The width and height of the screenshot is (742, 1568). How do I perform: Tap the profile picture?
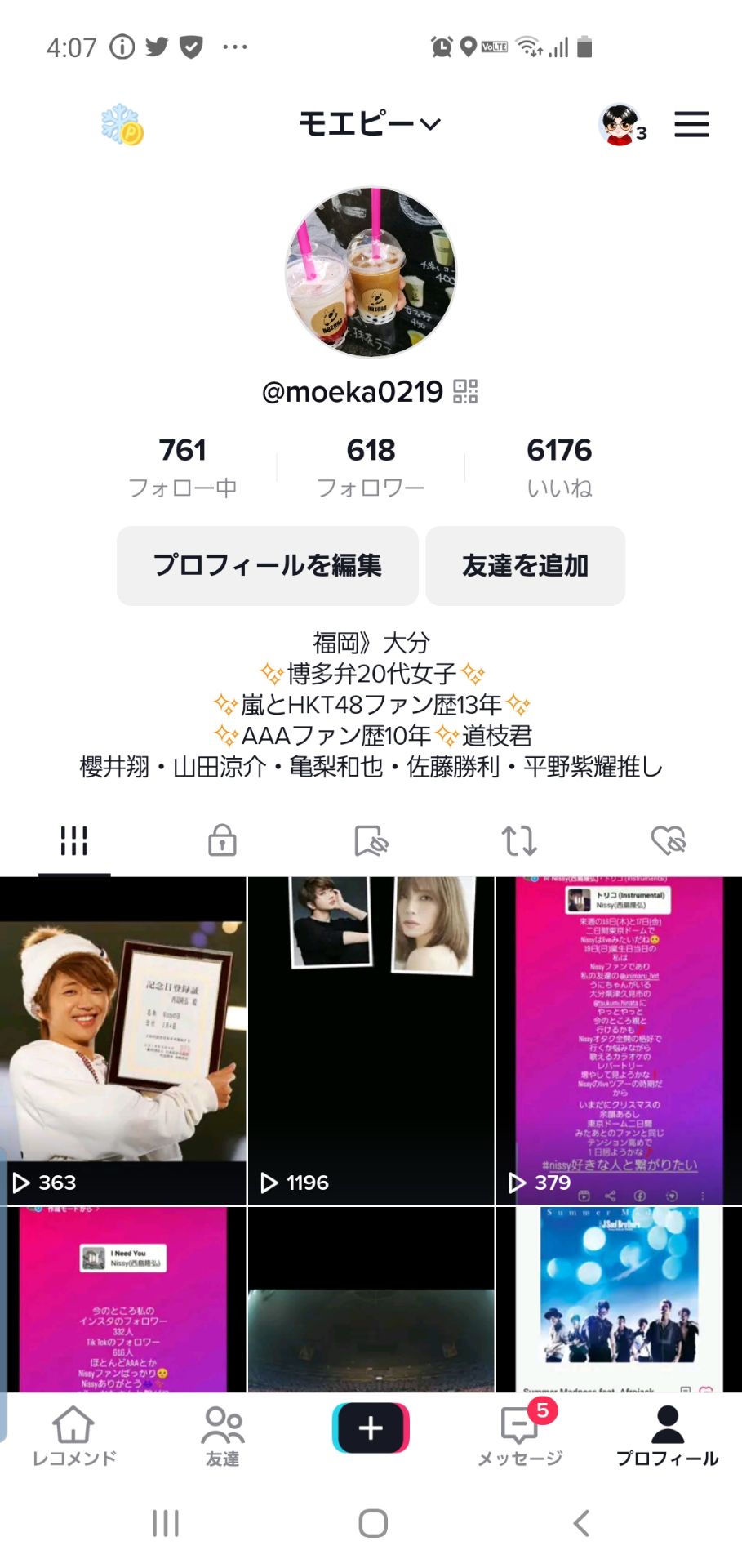(x=371, y=272)
